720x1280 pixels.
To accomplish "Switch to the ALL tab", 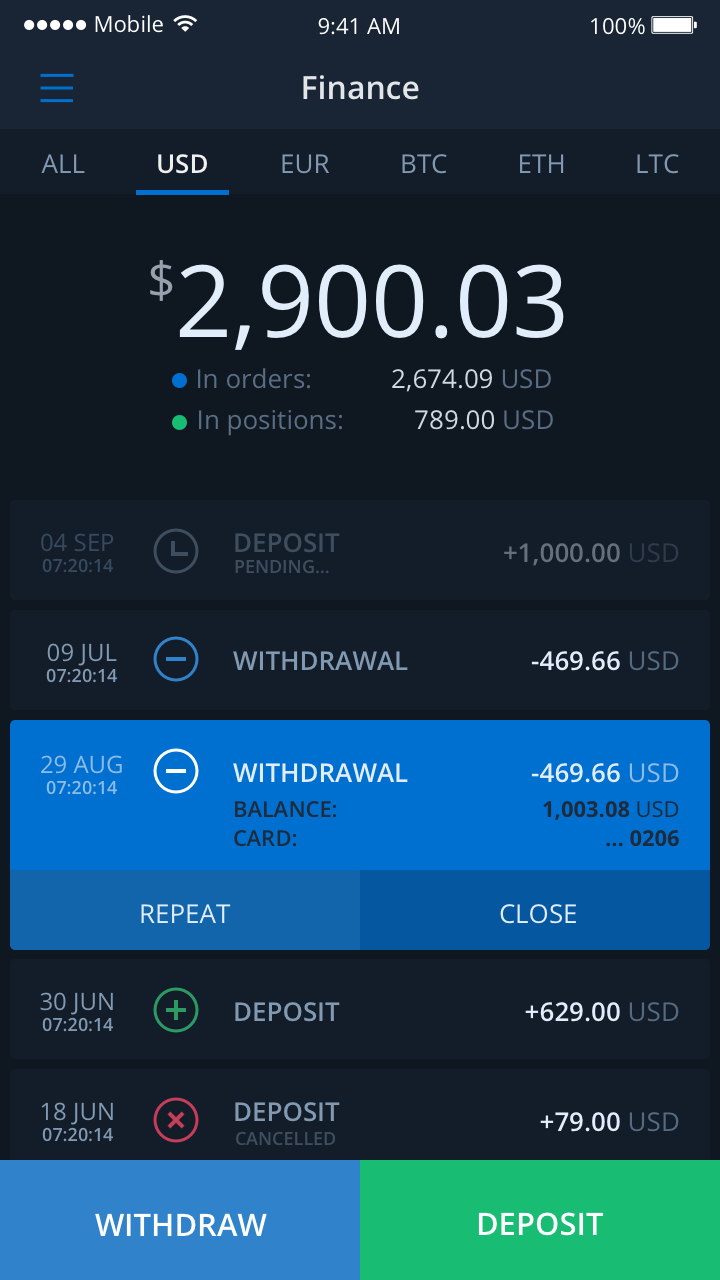I will 63,164.
